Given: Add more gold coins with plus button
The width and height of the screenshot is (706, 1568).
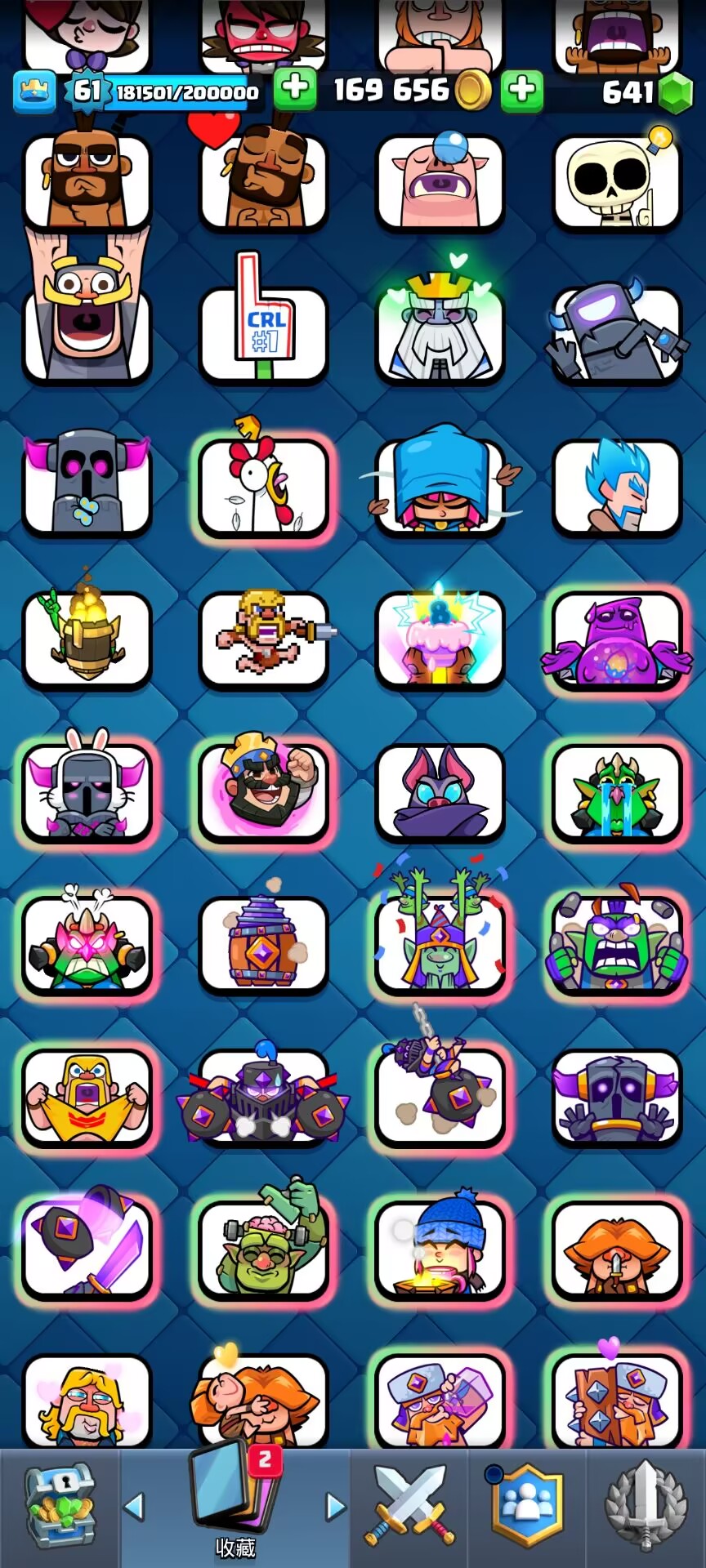Looking at the screenshot, I should [522, 88].
